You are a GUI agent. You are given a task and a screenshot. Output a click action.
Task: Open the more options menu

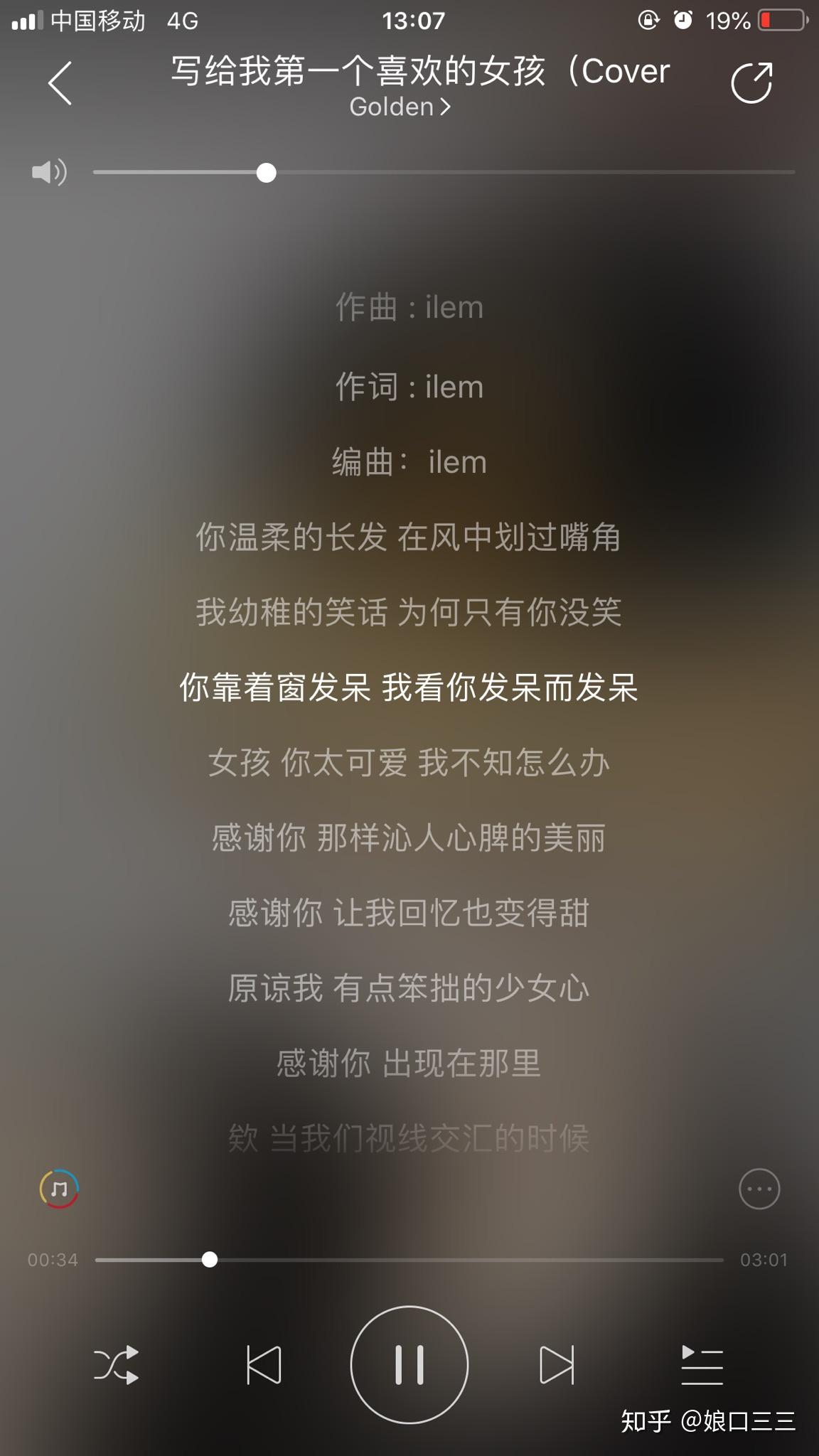point(759,1189)
